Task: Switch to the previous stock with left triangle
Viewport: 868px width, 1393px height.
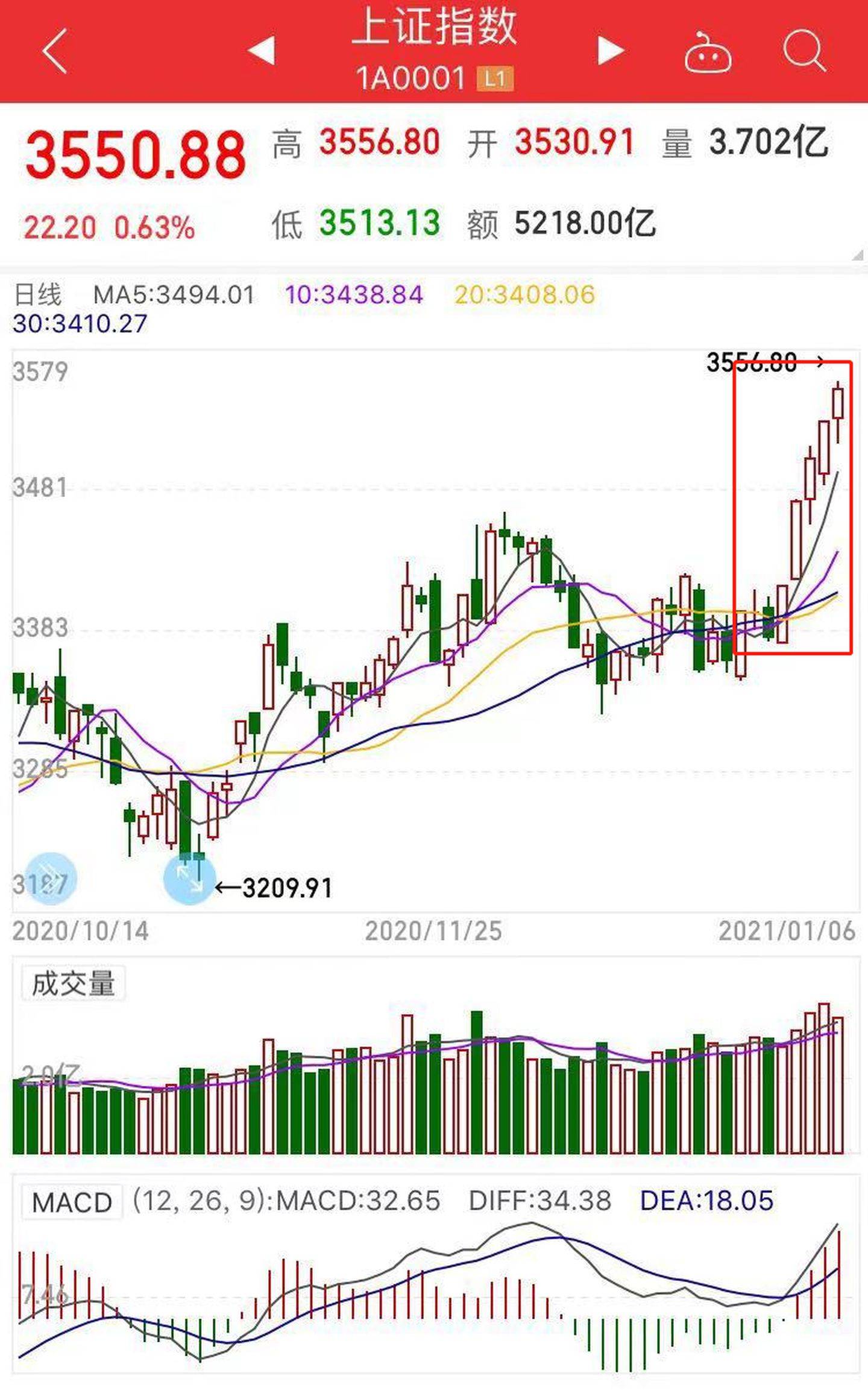Action: 262,49
